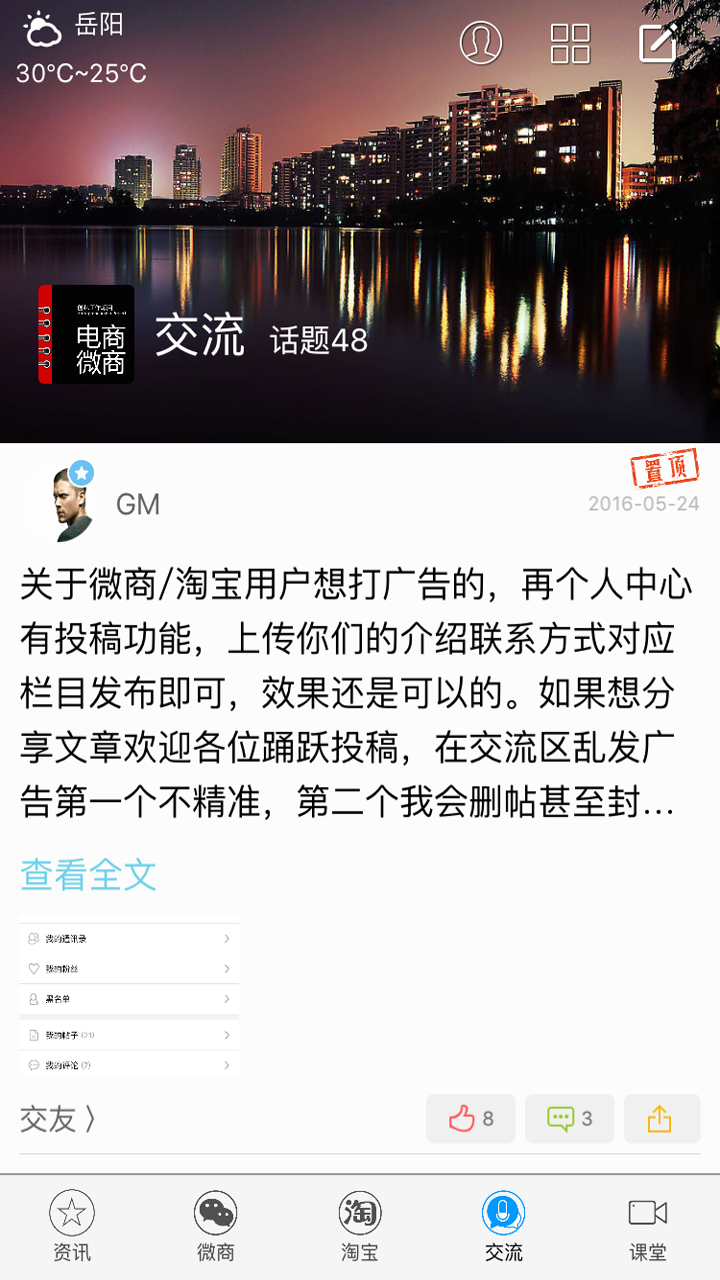Share the post using the orange share icon
Image resolution: width=720 pixels, height=1280 pixels.
661,1118
